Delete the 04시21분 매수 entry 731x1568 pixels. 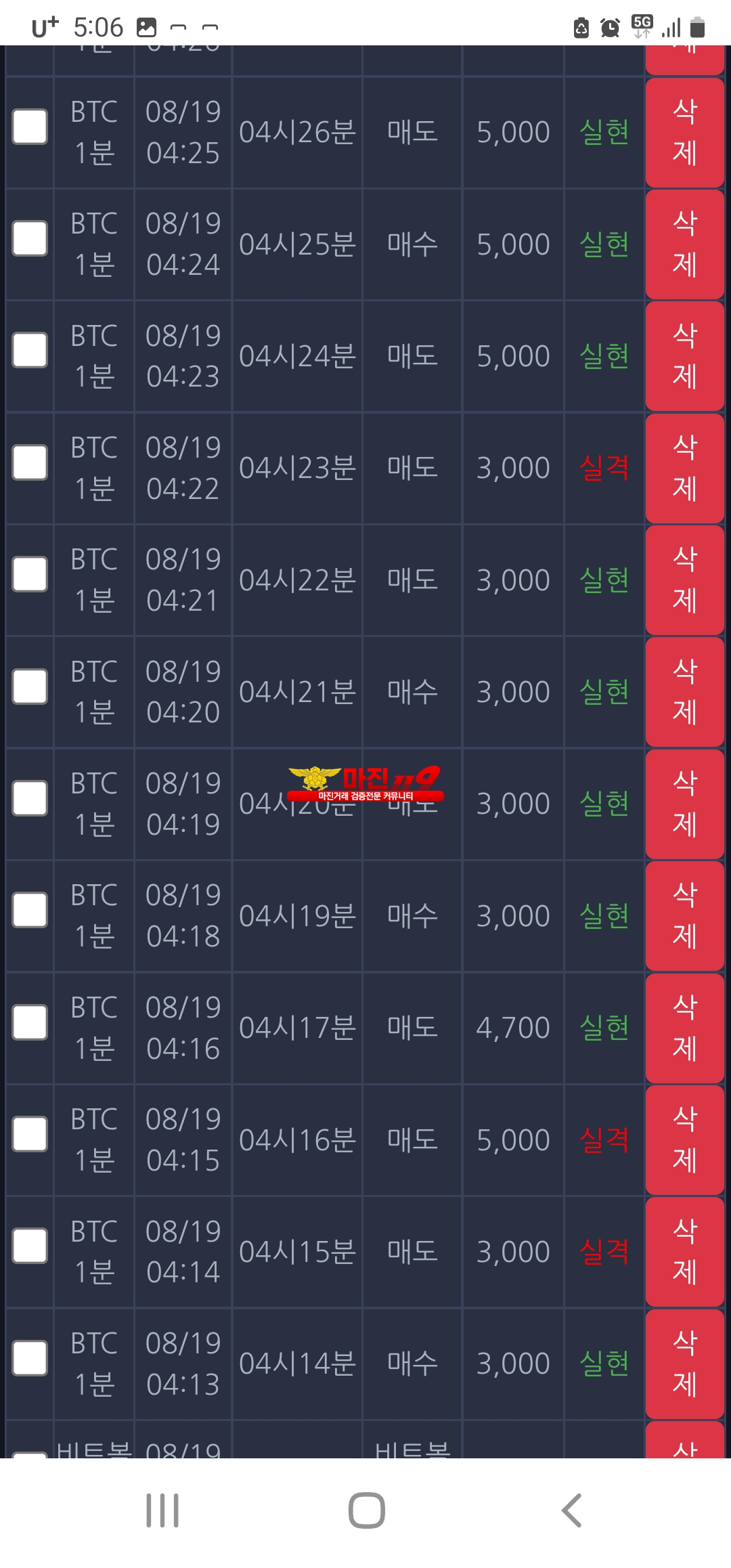[685, 692]
